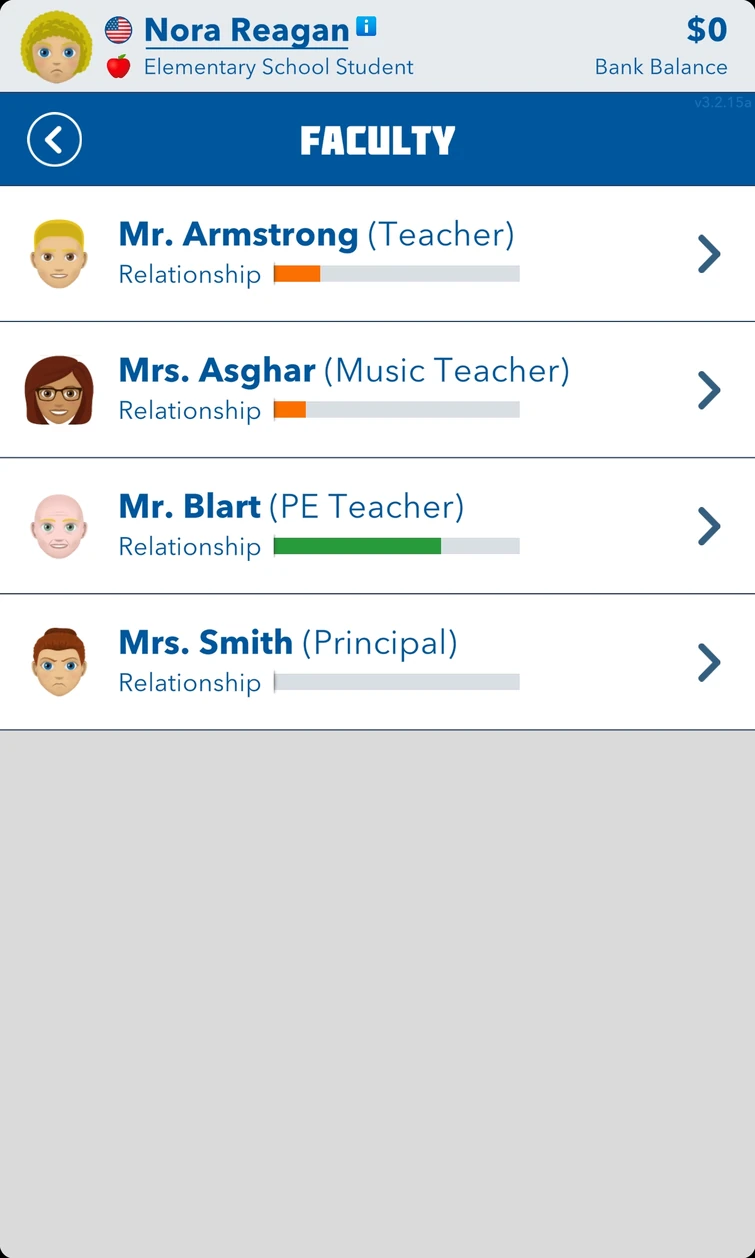Open Nora Reagan's character avatar
This screenshot has height=1258, width=755.
coord(56,46)
